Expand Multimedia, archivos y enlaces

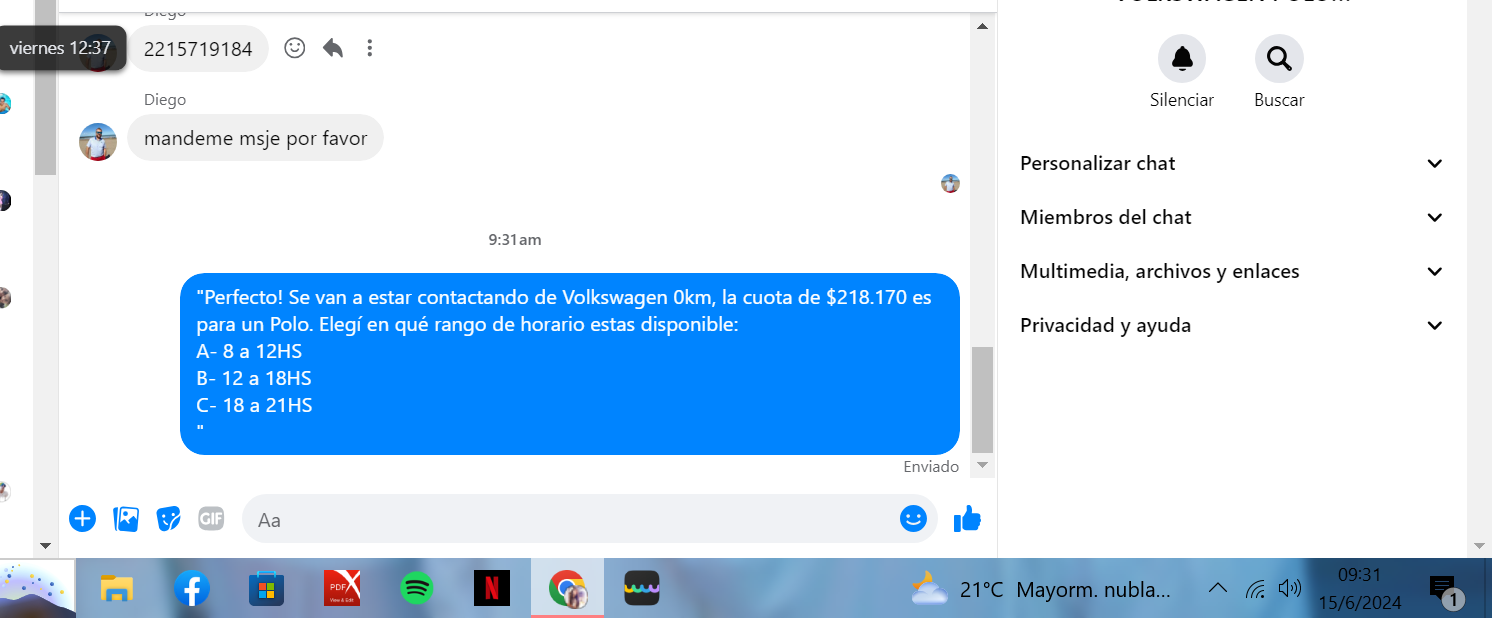tap(1231, 271)
